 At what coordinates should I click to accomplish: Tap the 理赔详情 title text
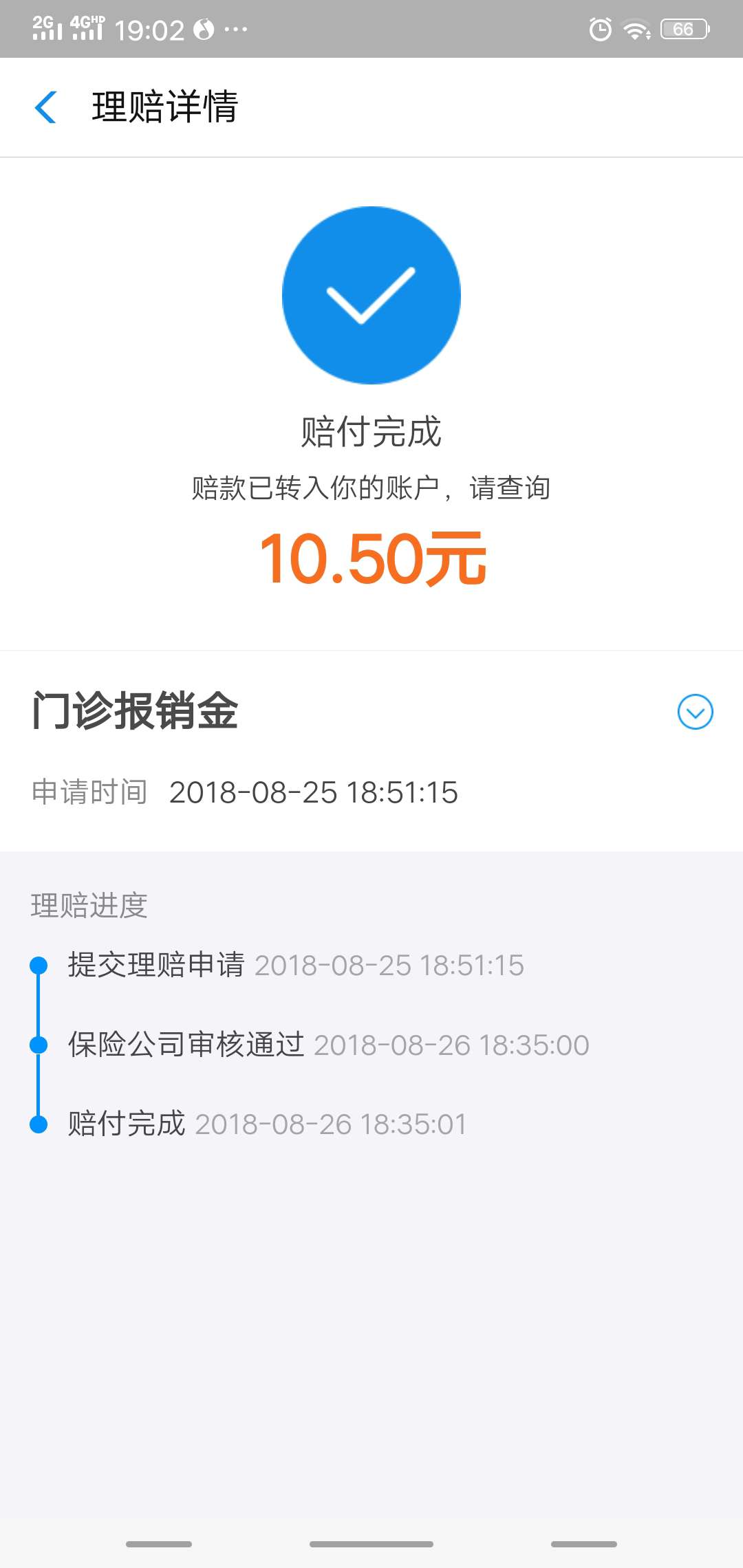click(x=165, y=107)
